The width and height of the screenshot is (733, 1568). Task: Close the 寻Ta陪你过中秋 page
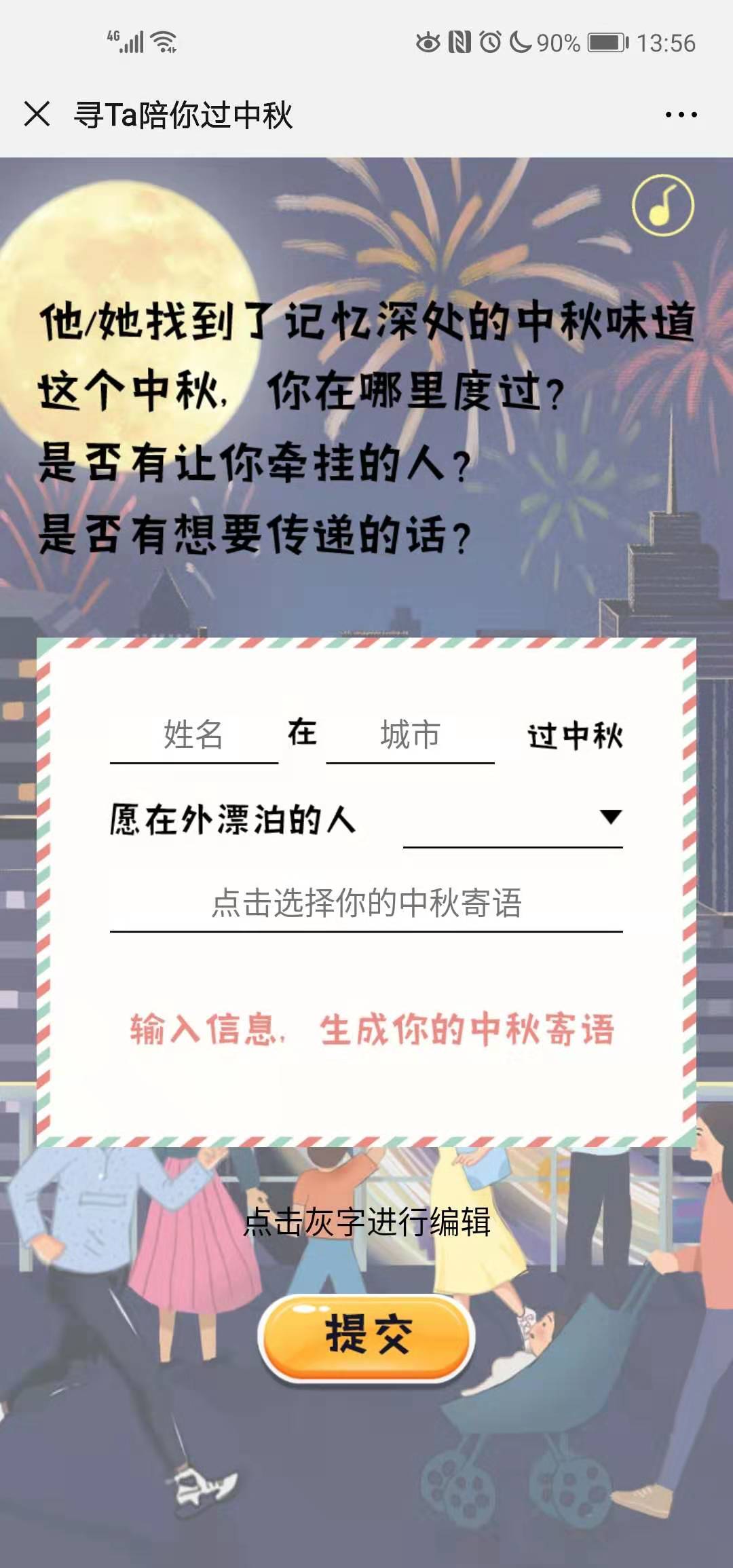(x=37, y=114)
